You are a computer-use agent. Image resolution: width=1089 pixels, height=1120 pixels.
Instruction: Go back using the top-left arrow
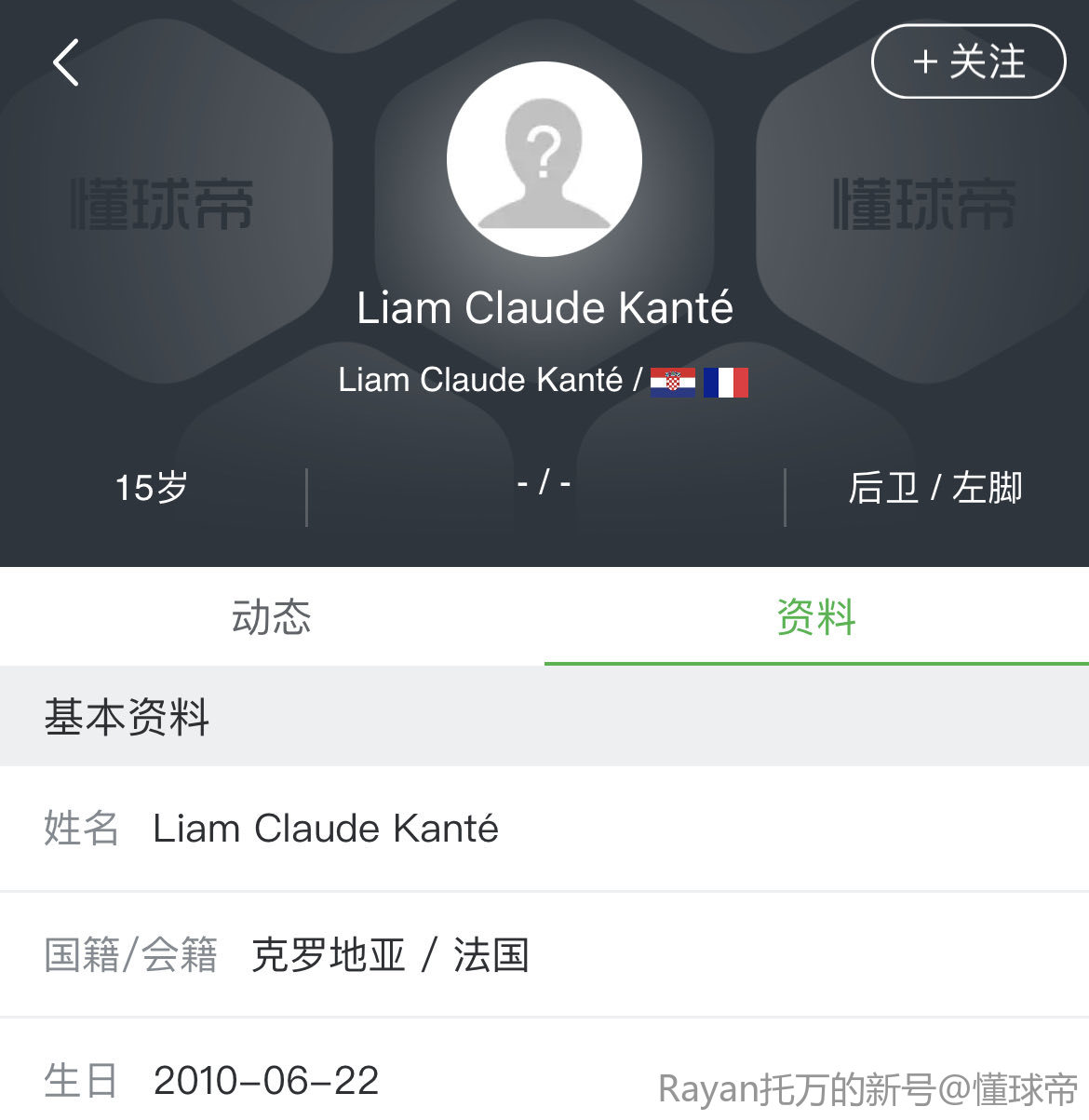(66, 63)
